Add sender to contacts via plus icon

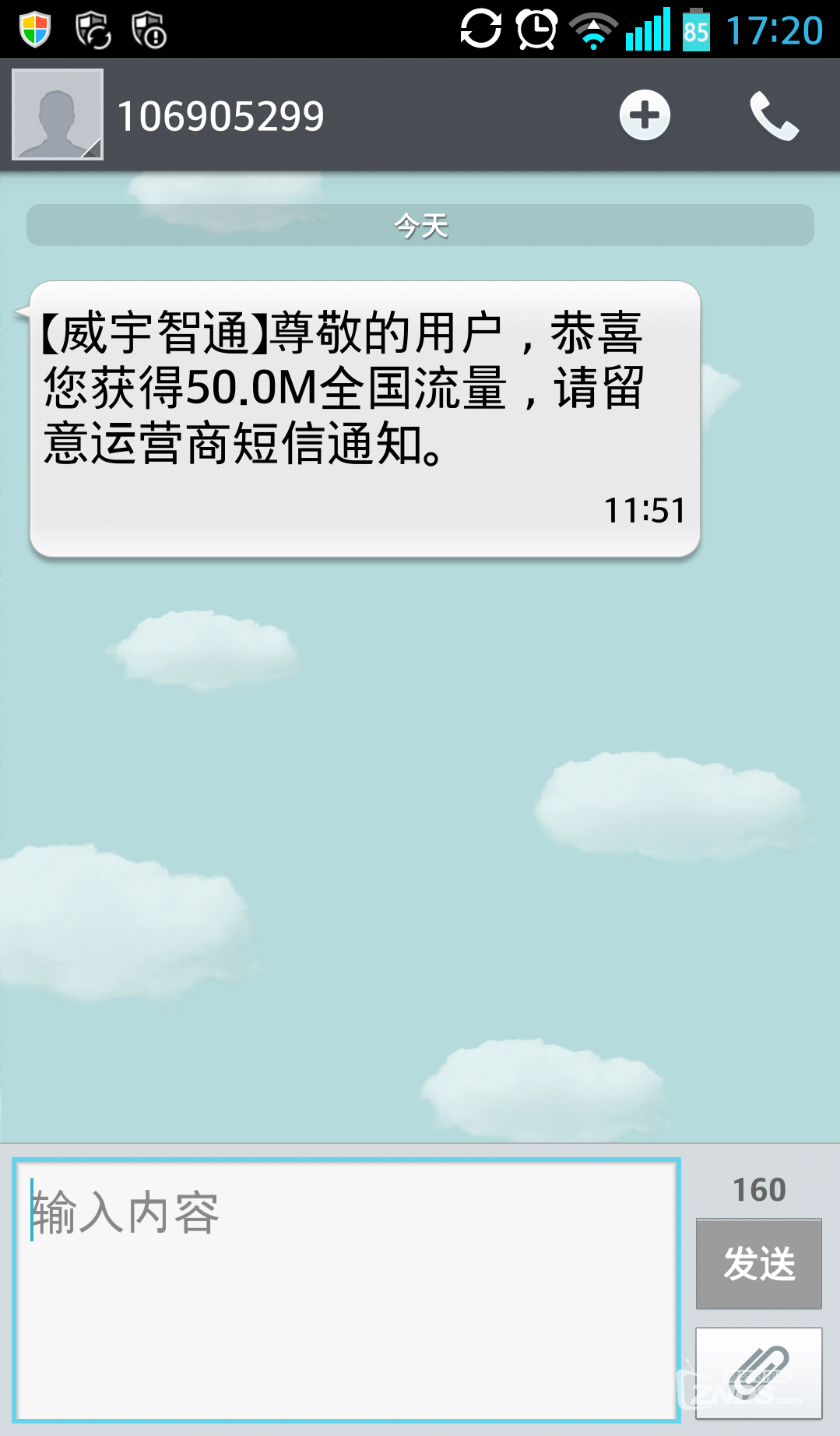click(x=645, y=115)
